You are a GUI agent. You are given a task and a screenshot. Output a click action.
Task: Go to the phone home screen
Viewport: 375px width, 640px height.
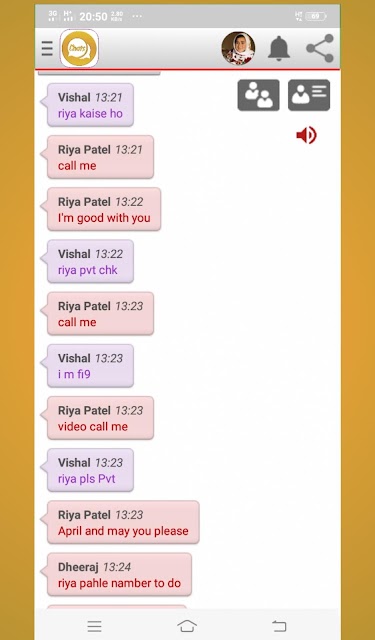[187, 625]
